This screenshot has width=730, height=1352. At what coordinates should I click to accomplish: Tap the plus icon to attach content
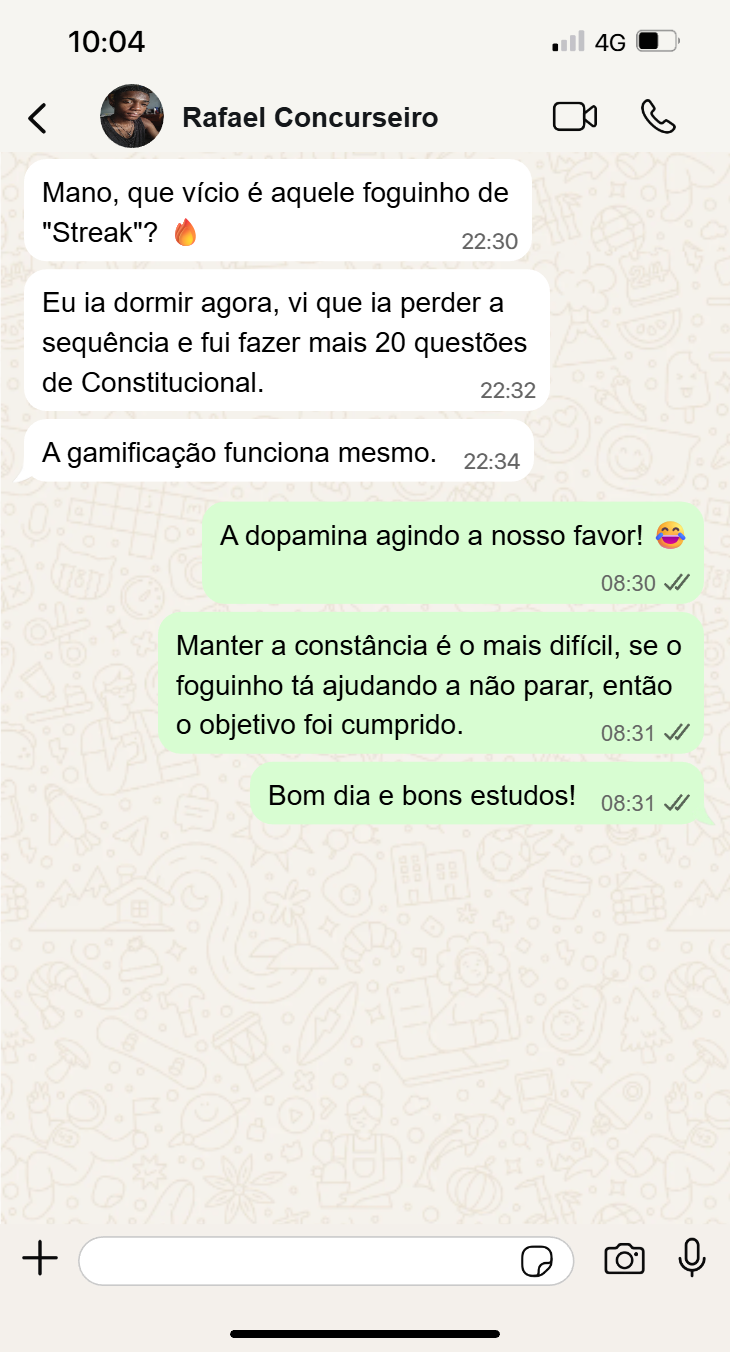40,1259
